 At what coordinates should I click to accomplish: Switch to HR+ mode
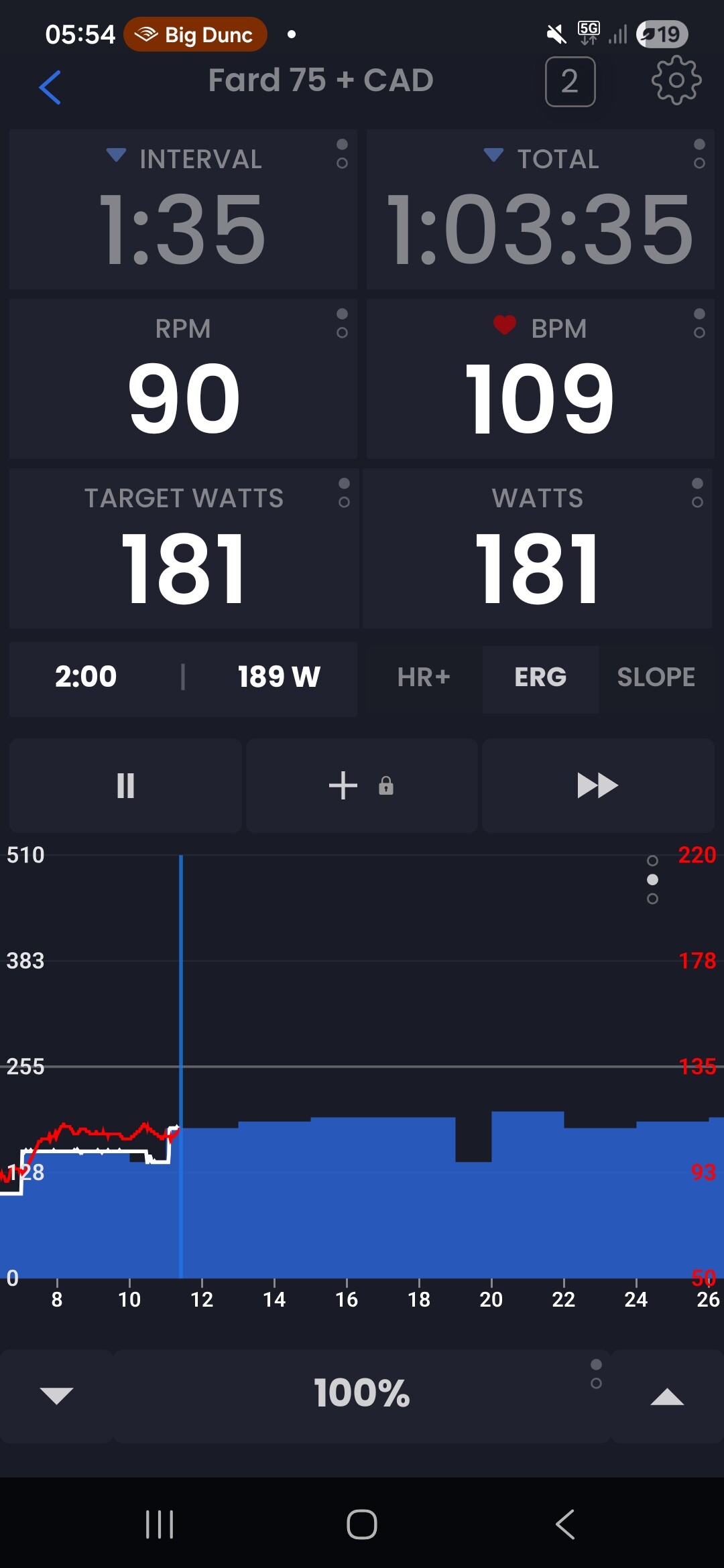coord(423,677)
